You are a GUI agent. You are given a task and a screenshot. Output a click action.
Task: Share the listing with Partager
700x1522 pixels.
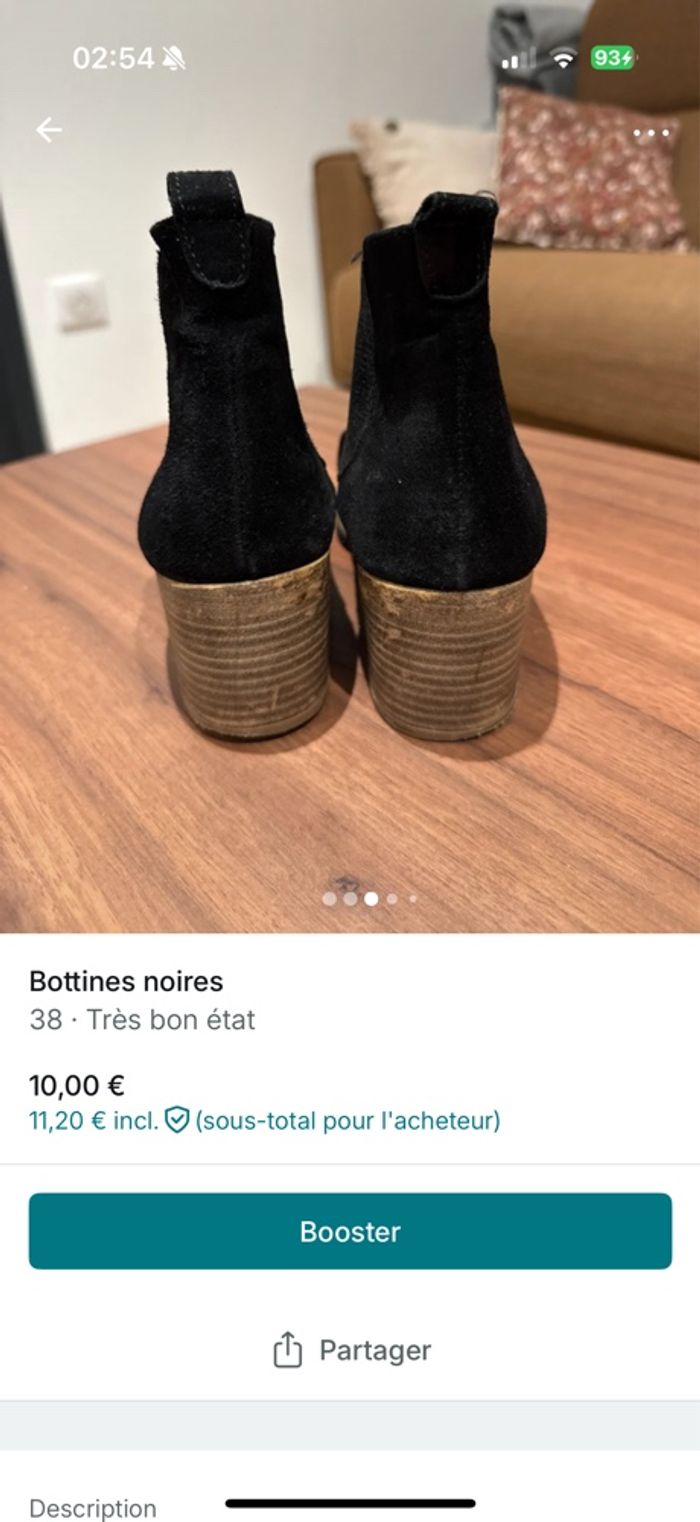point(351,1350)
